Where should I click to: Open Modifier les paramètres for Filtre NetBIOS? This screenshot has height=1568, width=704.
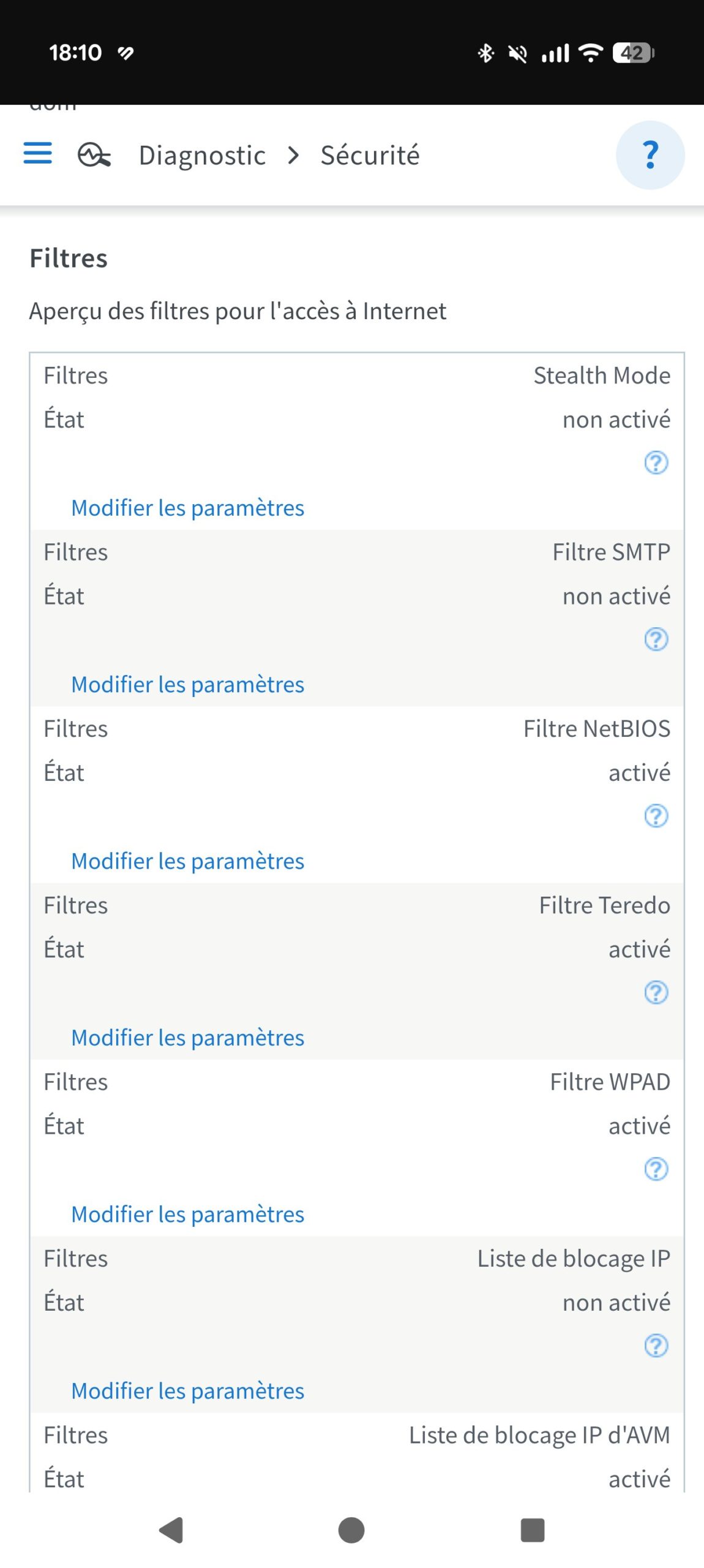click(x=187, y=861)
